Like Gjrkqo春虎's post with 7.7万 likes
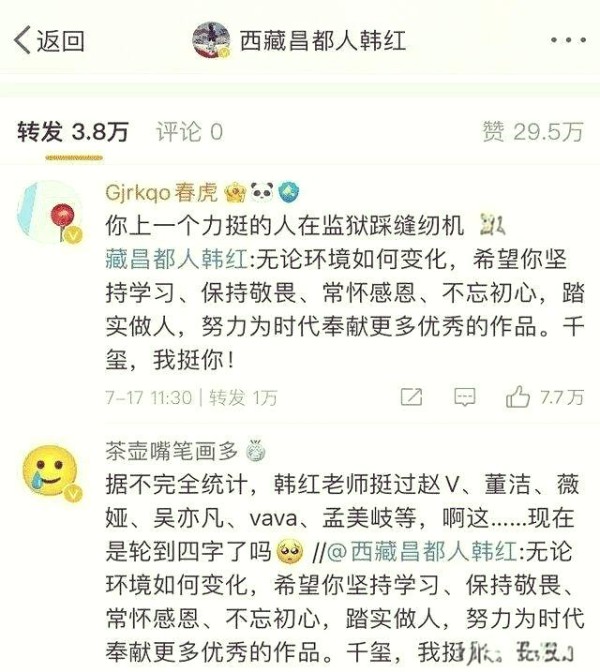600x672 pixels. tap(544, 397)
